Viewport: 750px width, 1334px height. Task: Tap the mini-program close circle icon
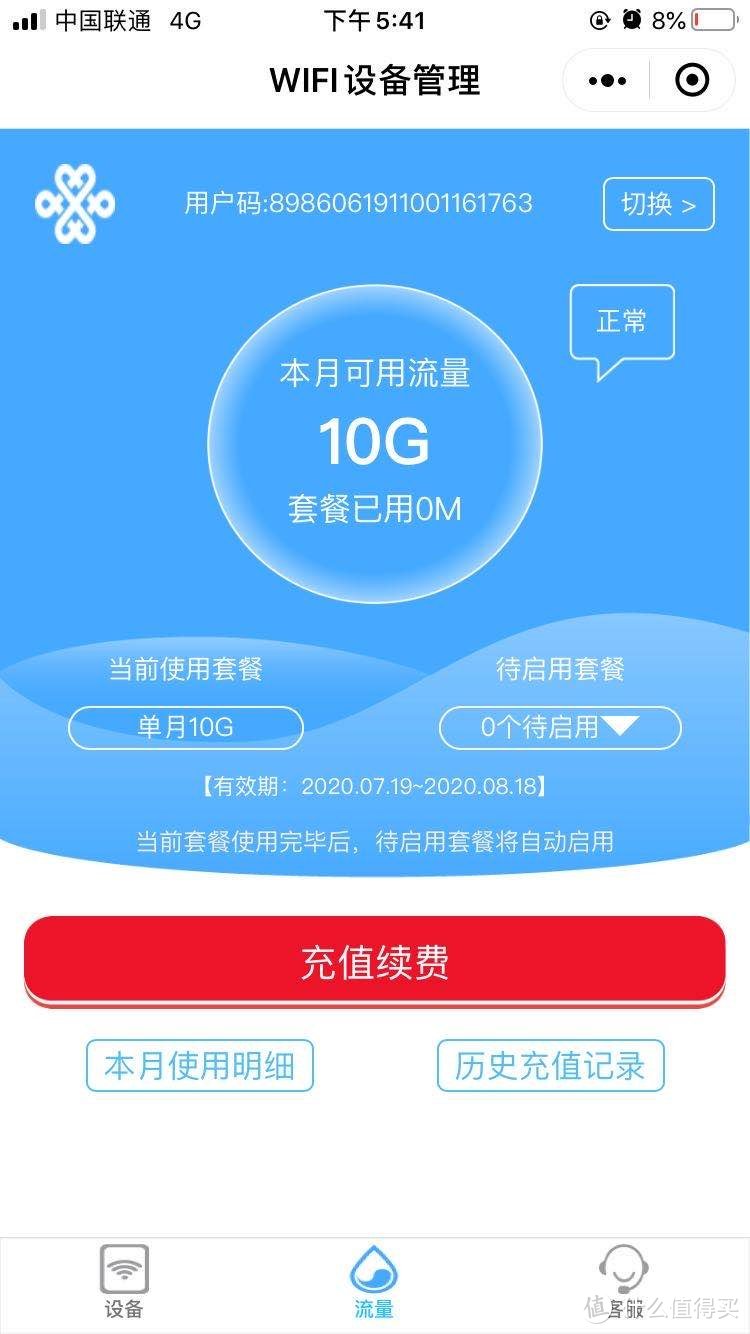click(692, 80)
